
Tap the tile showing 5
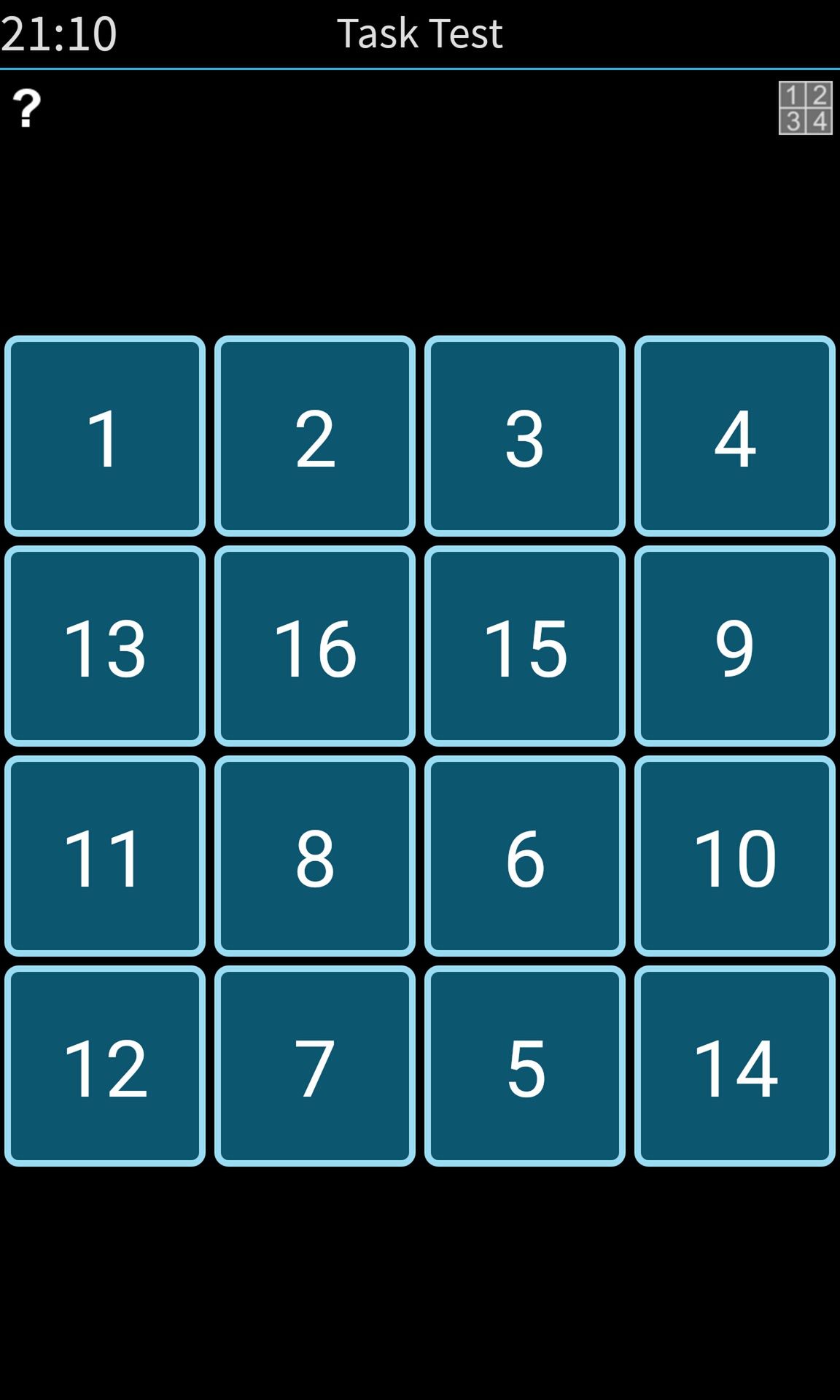(525, 1066)
